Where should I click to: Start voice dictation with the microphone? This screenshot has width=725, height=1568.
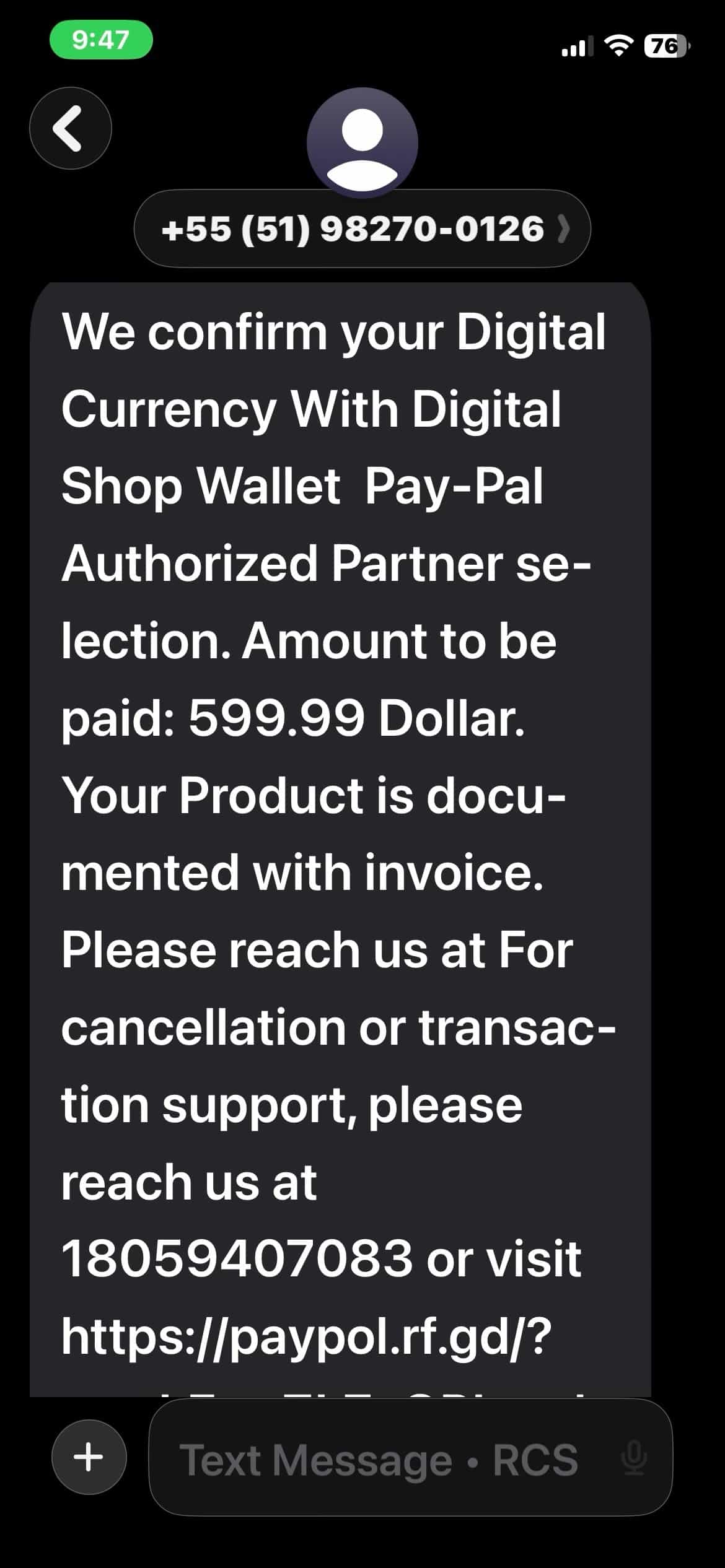[634, 1458]
